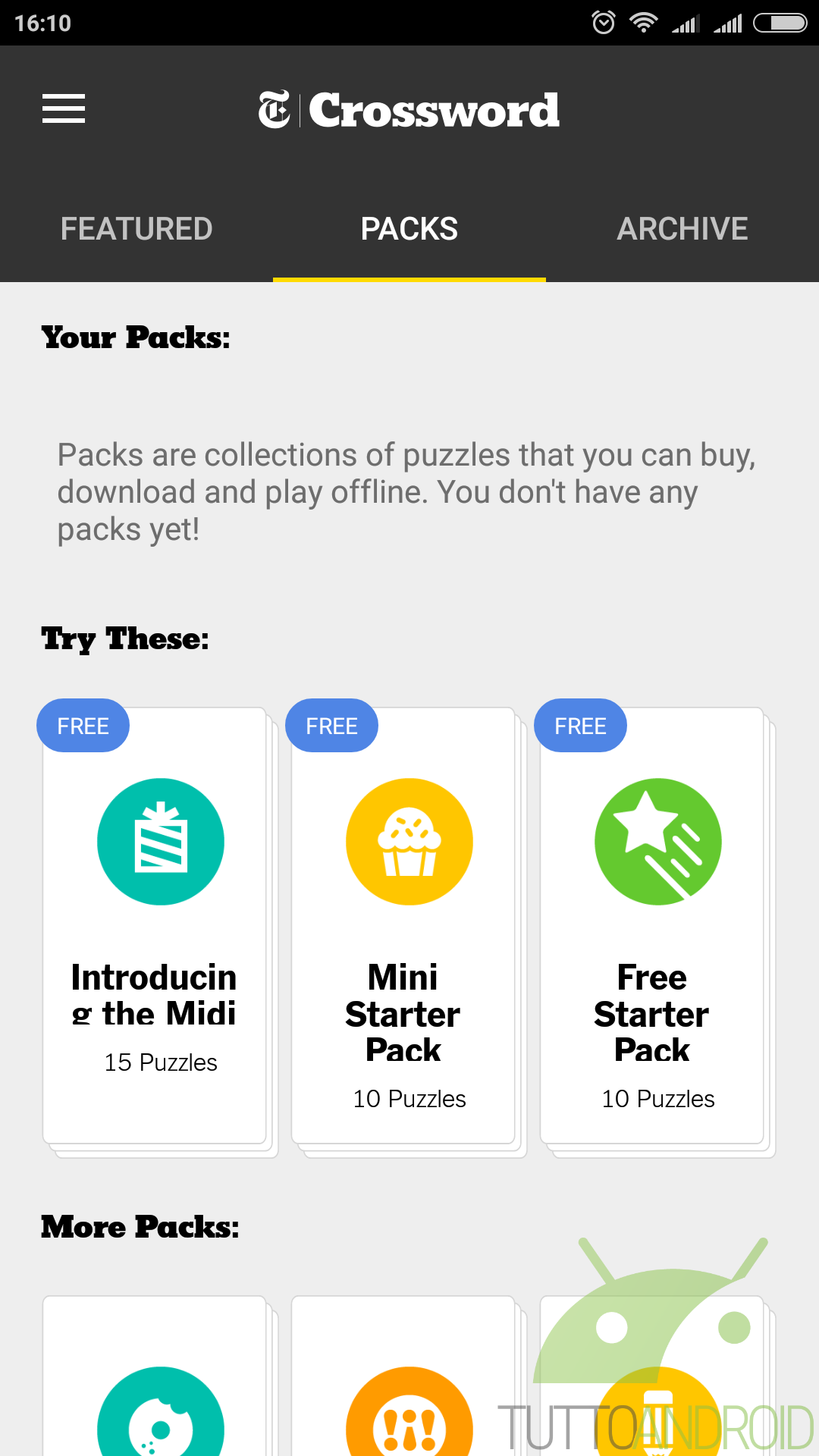This screenshot has width=819, height=1456.
Task: Go to the Archive tab
Action: pyautogui.click(x=682, y=229)
